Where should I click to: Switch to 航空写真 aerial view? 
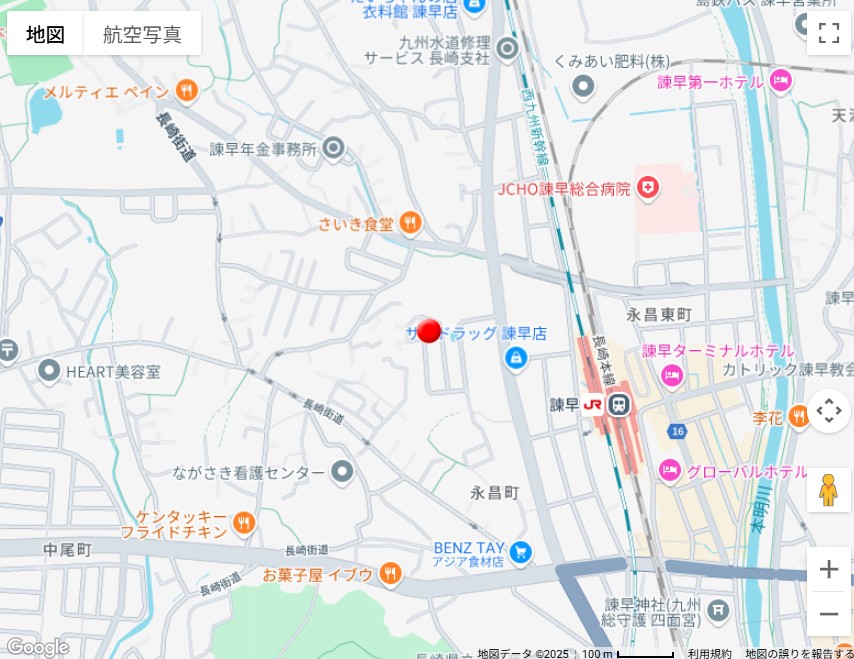point(142,34)
